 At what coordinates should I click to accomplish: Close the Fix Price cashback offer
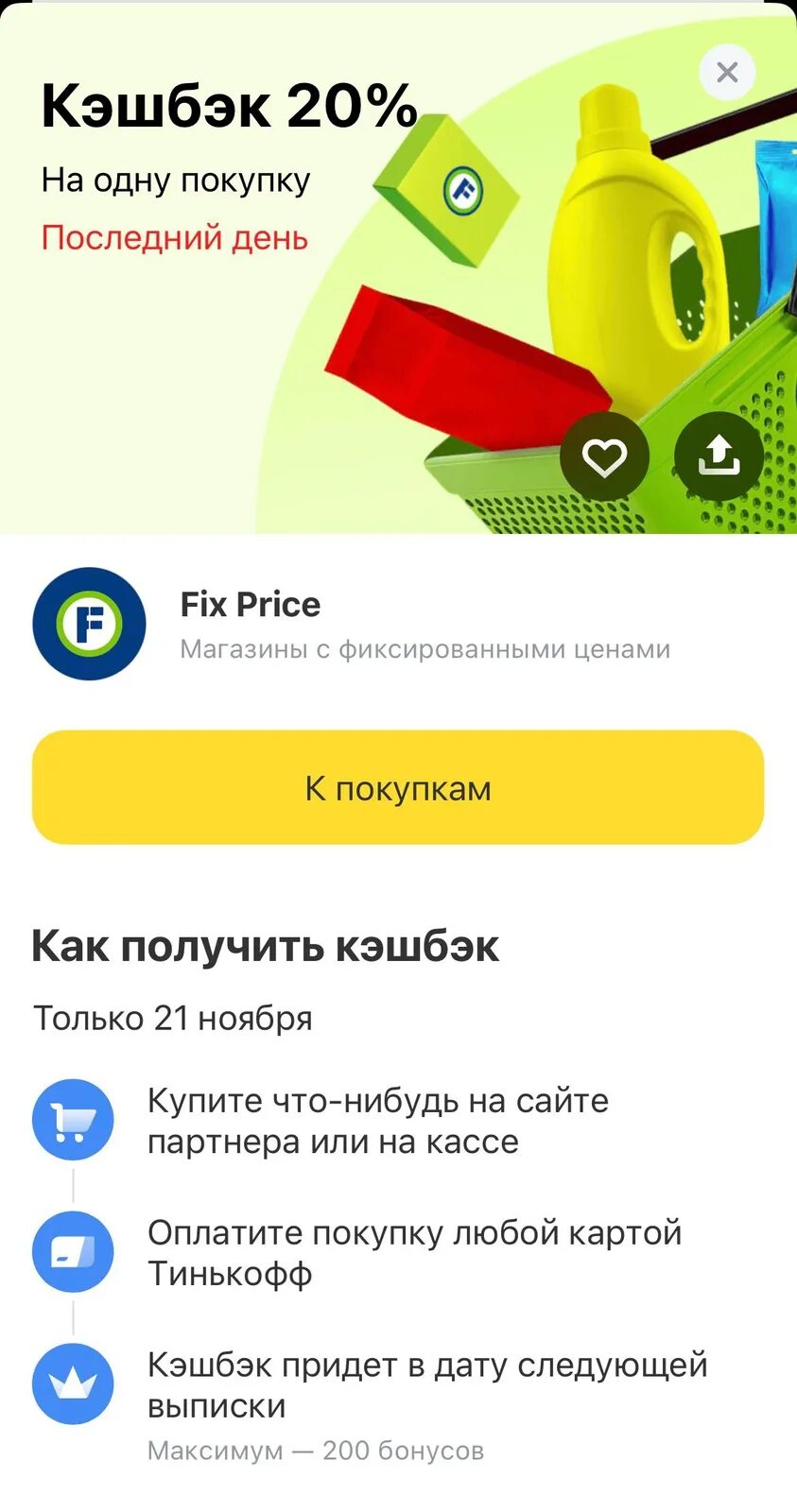[x=727, y=73]
